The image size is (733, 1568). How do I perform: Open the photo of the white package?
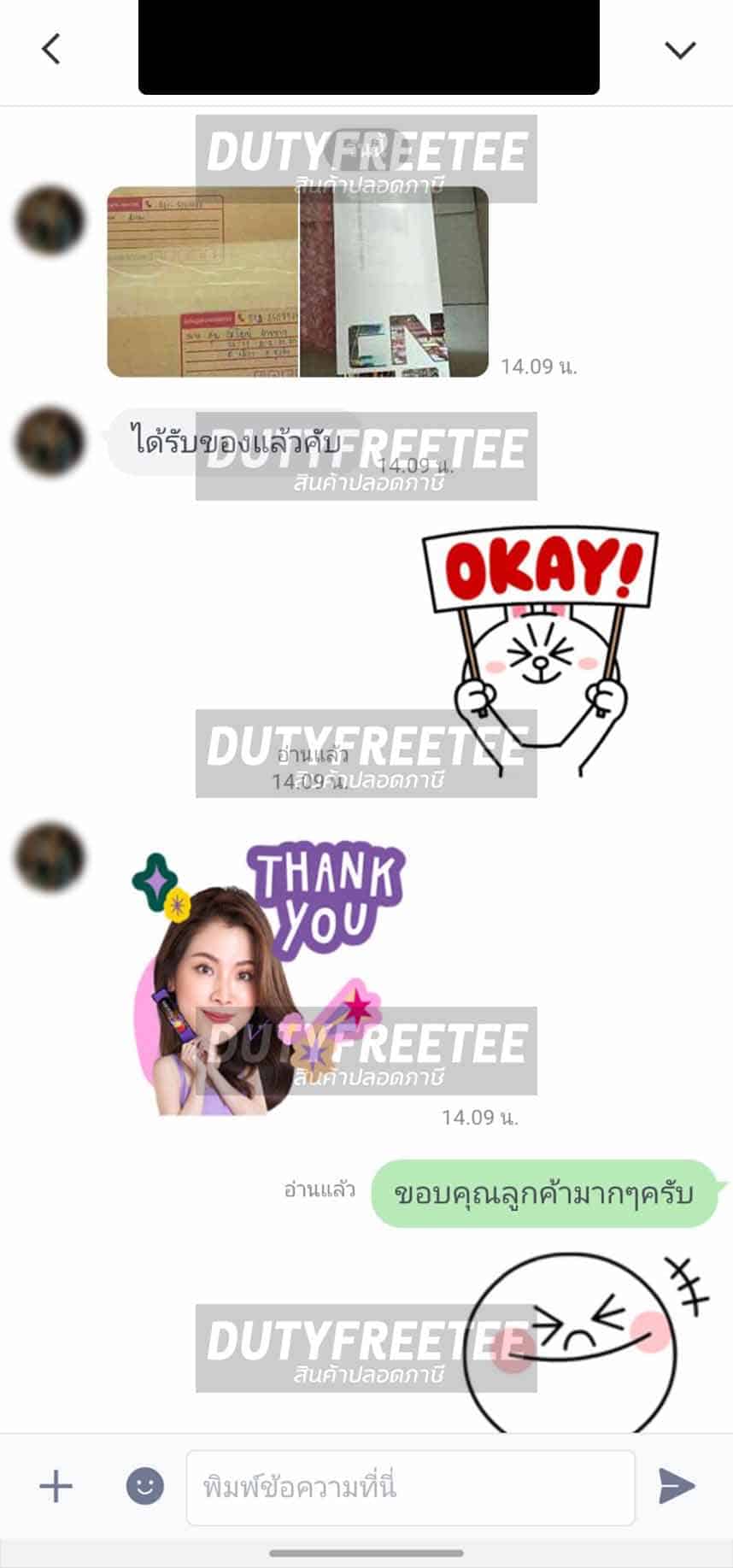pyautogui.click(x=394, y=282)
